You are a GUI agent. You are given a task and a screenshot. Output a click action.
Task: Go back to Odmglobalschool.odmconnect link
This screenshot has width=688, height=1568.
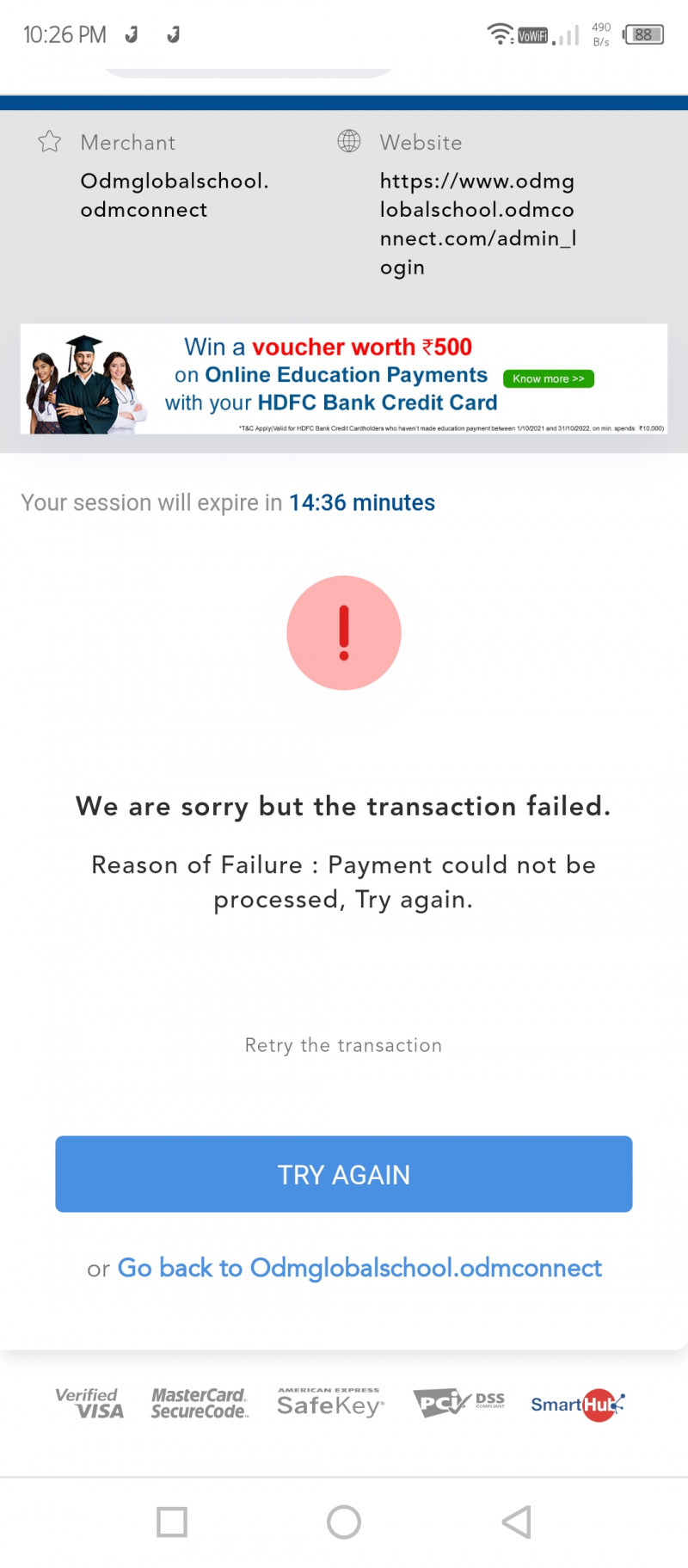coord(359,1268)
